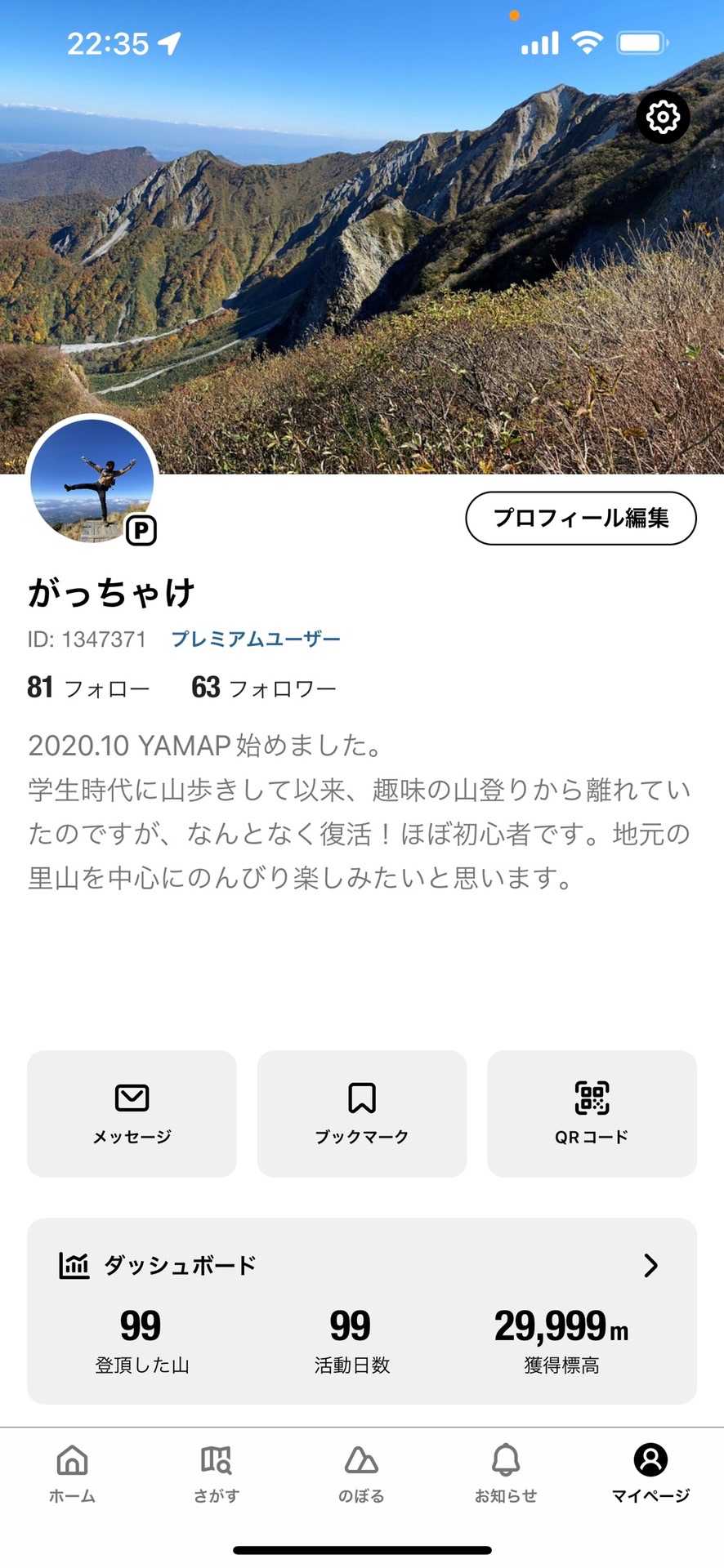Switch to the ホーム tab
This screenshot has width=724, height=1568.
point(72,1472)
